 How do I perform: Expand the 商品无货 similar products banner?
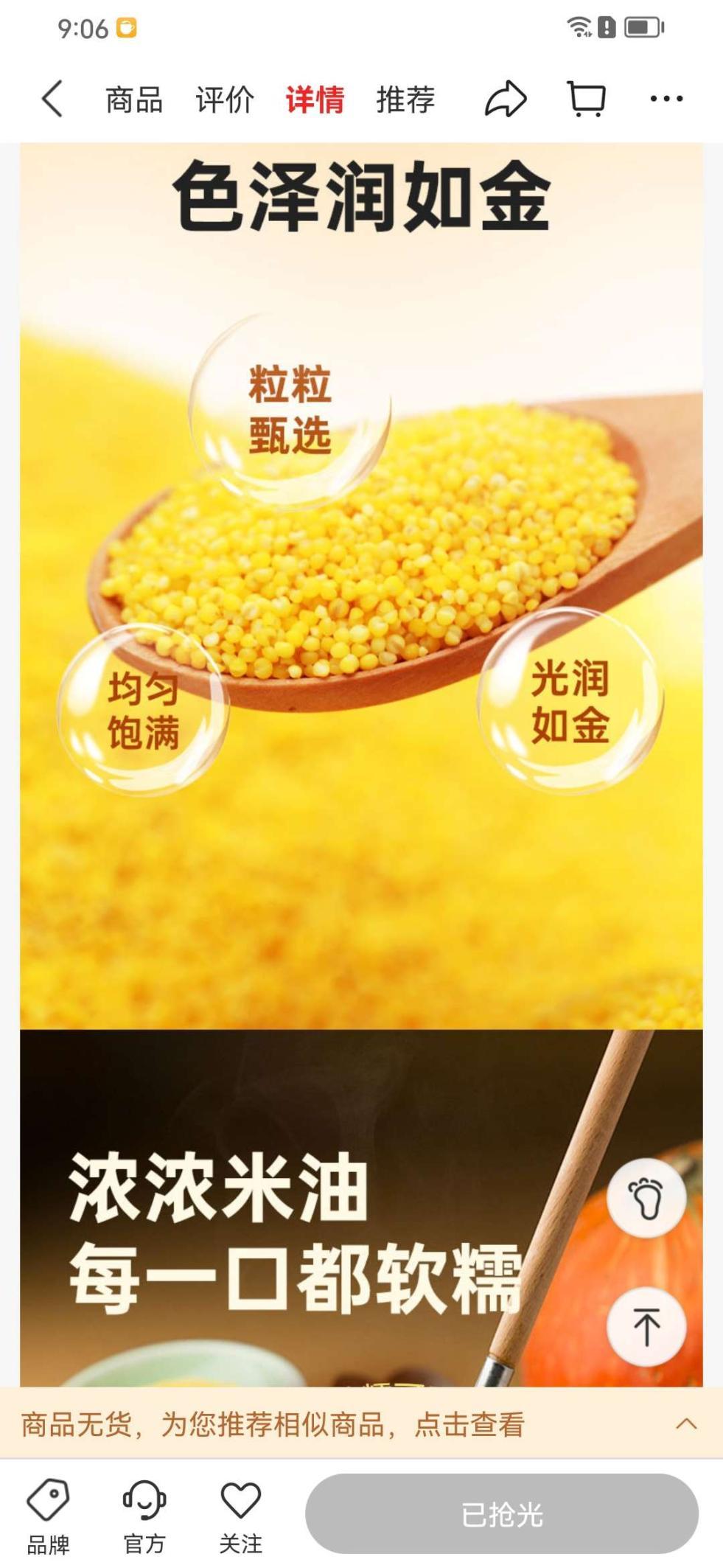click(x=361, y=1424)
